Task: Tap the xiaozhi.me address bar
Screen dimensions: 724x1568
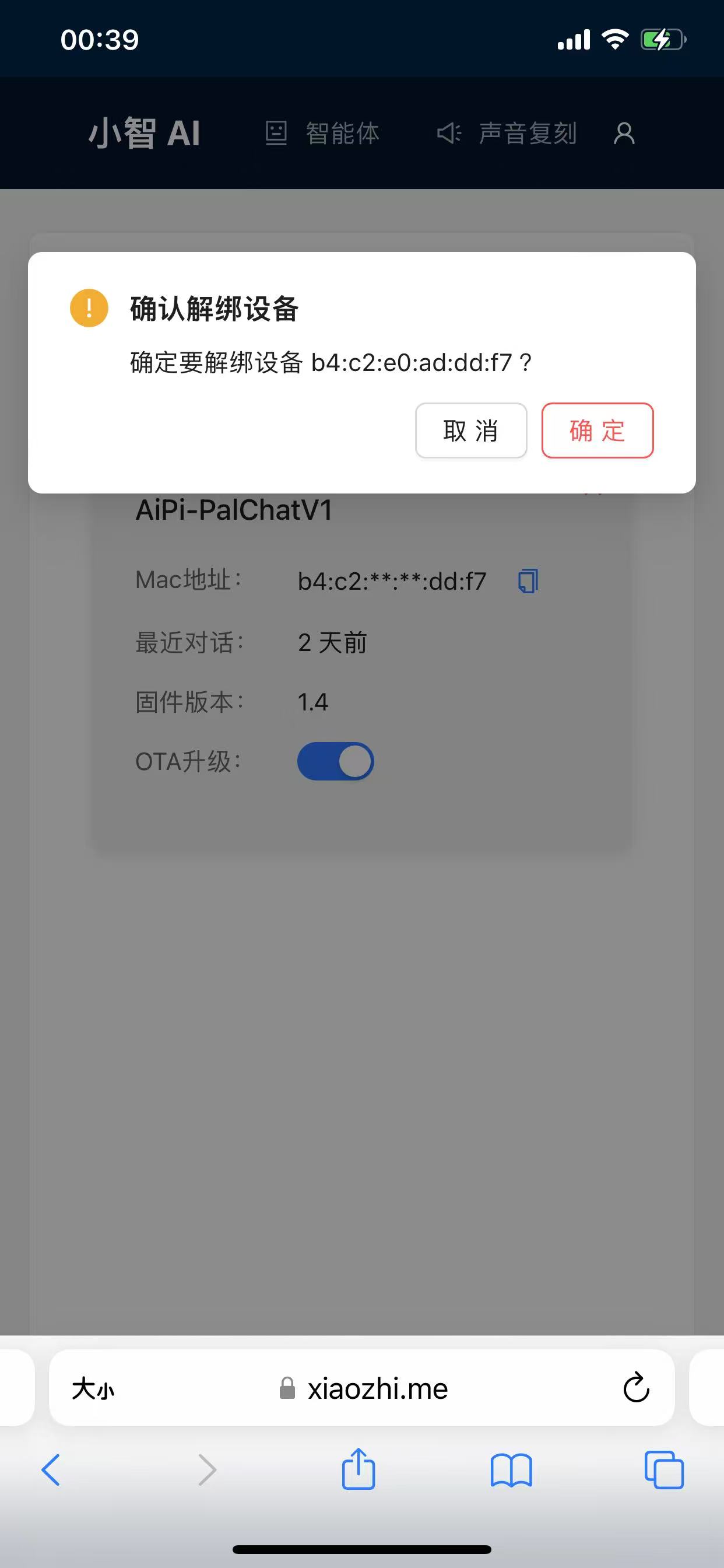Action: (377, 1389)
